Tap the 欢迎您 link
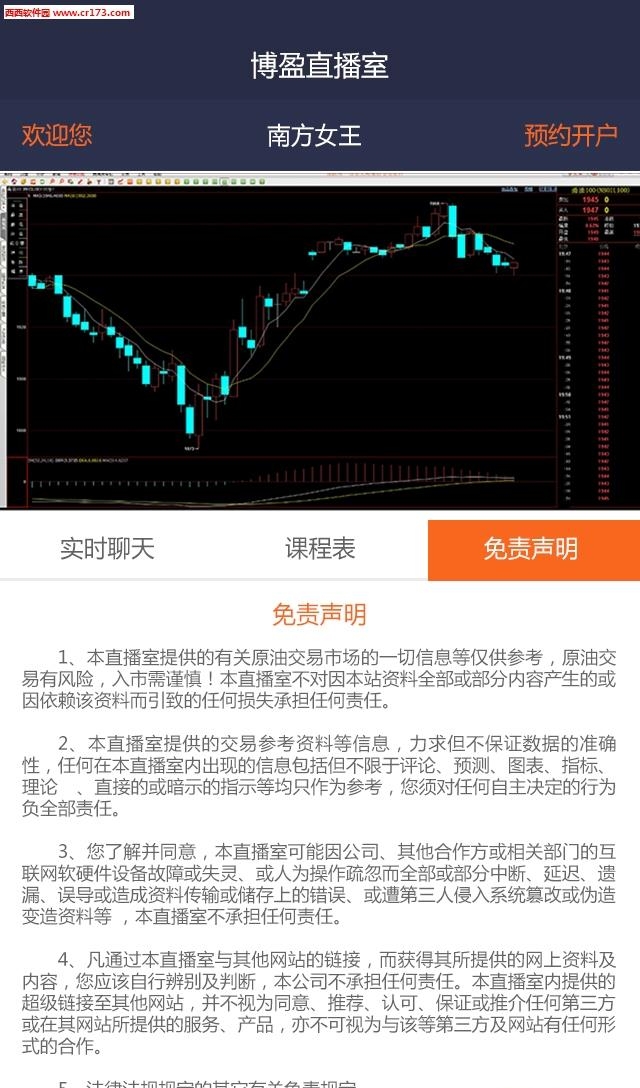The width and height of the screenshot is (640, 1088). coord(57,136)
